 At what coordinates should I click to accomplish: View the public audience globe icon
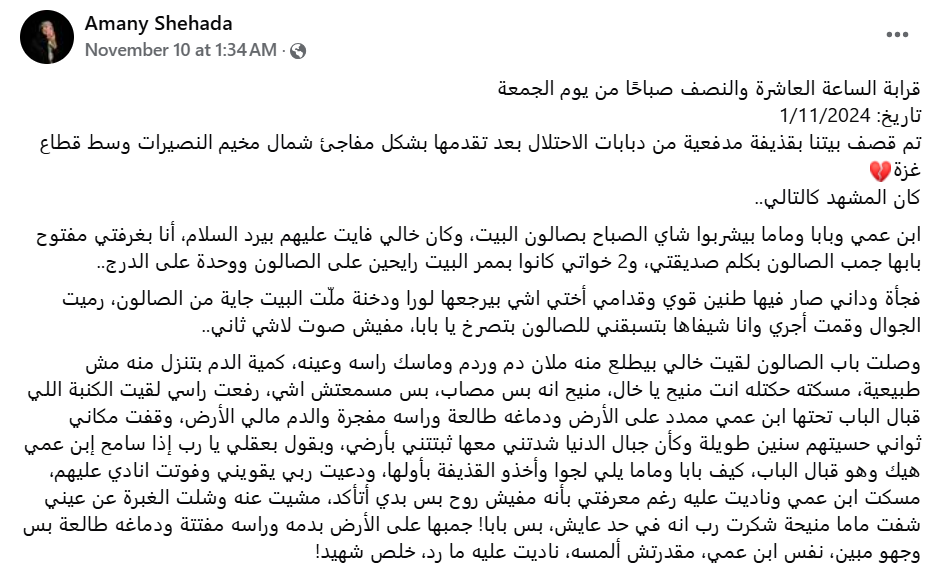[x=298, y=50]
